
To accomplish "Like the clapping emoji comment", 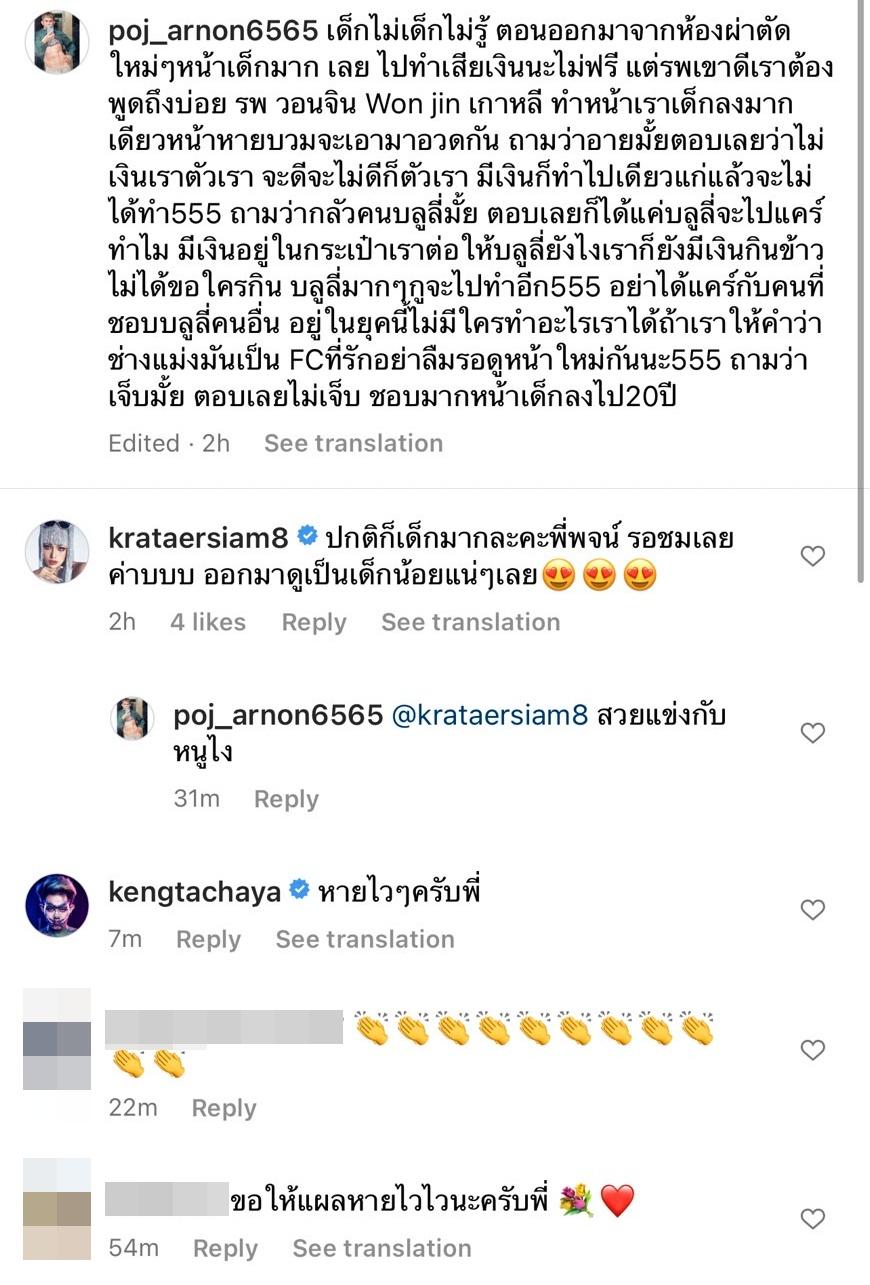I will coord(813,1050).
